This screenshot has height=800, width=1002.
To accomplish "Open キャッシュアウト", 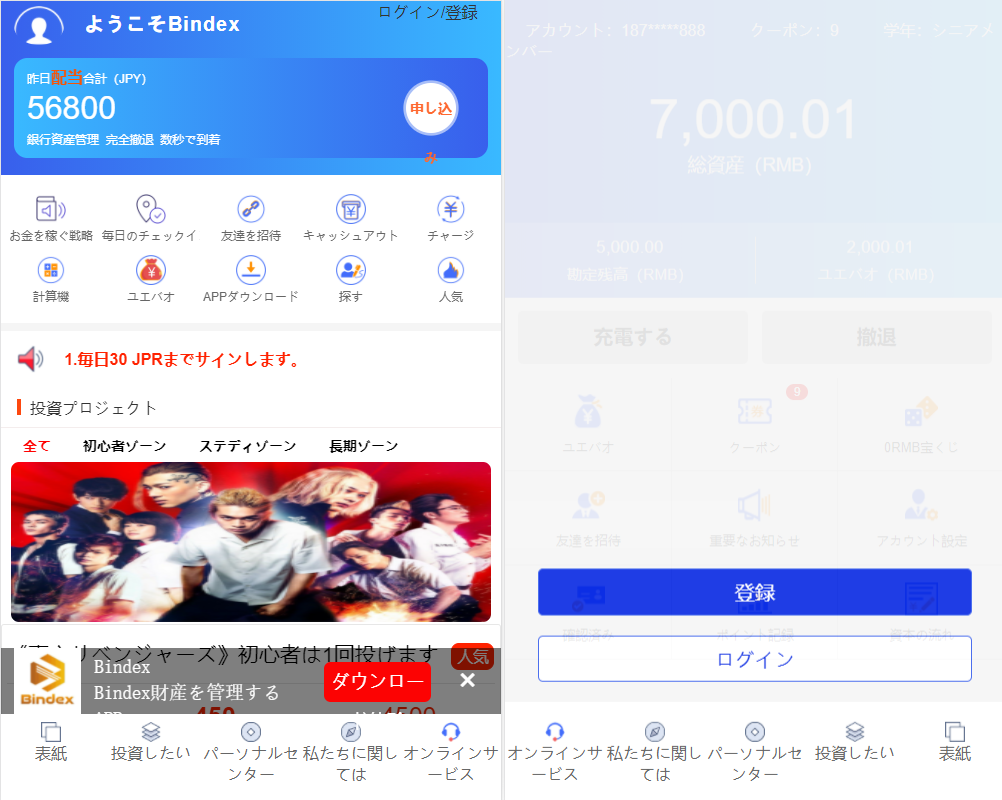I will pos(351,219).
